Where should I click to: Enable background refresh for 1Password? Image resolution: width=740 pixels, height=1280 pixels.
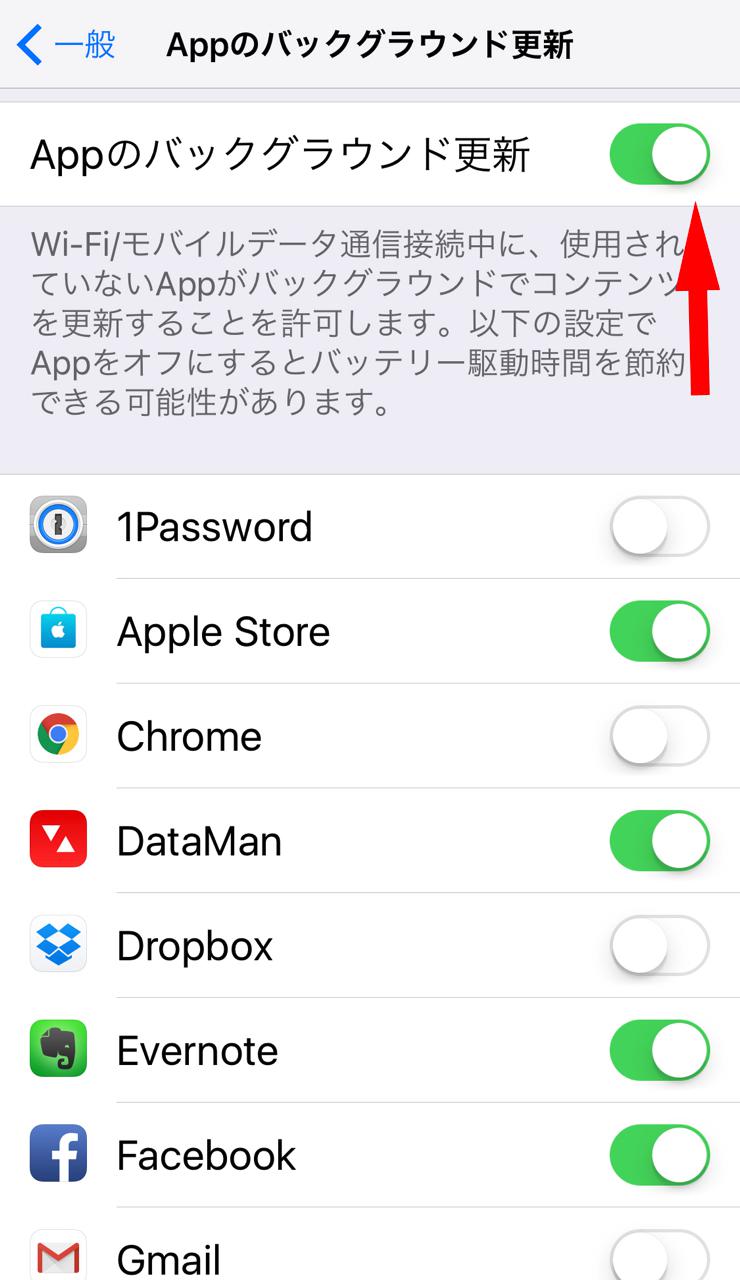pos(660,527)
